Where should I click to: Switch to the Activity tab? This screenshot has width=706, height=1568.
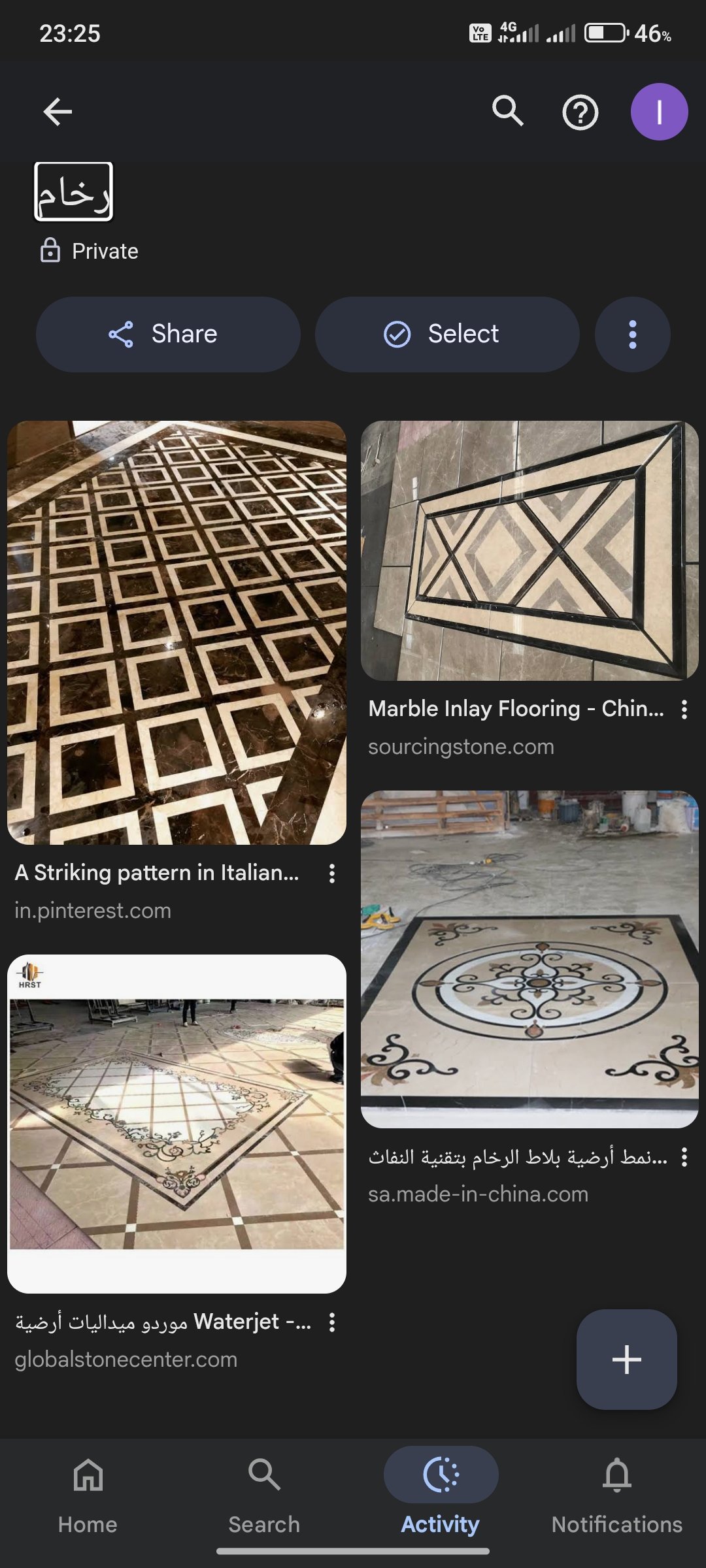coord(441,1491)
